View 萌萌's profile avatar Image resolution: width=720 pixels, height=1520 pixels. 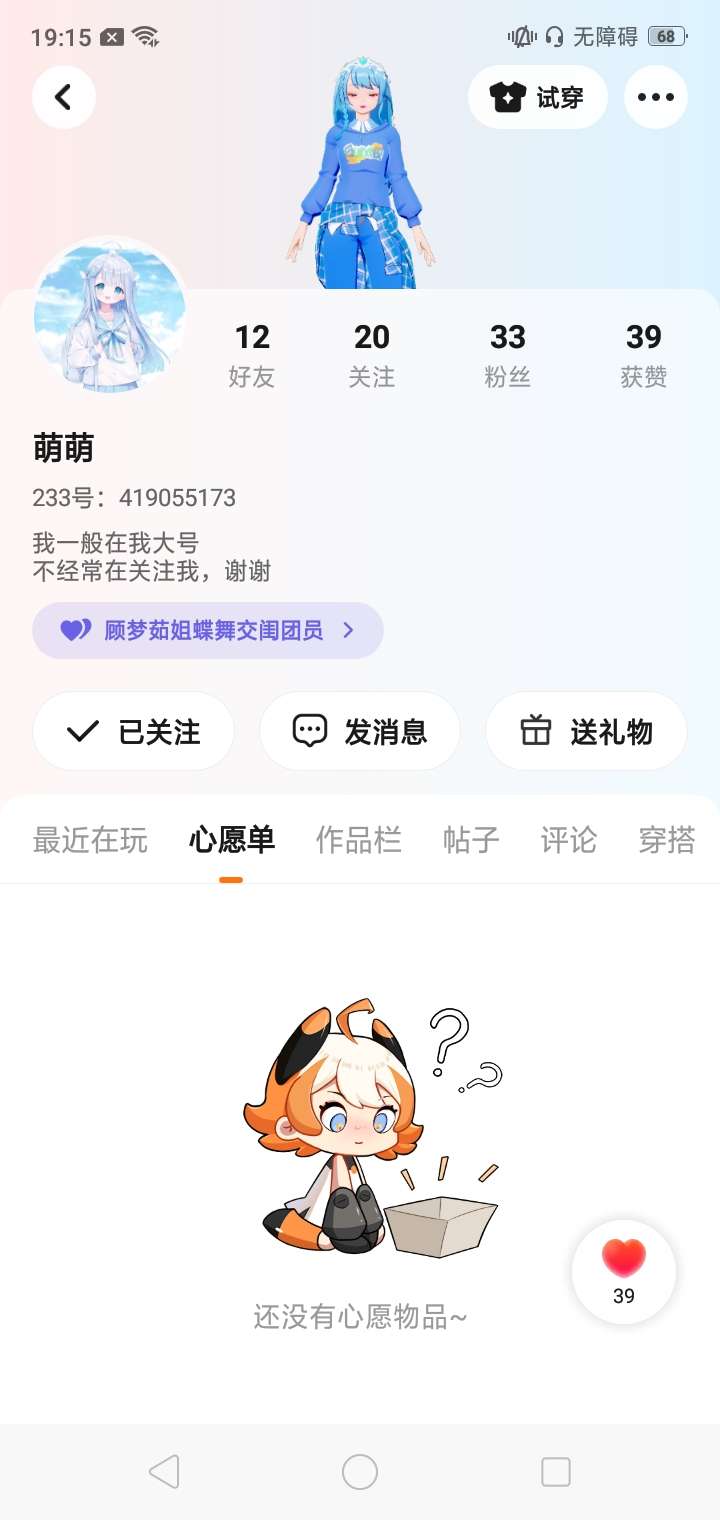pos(109,315)
